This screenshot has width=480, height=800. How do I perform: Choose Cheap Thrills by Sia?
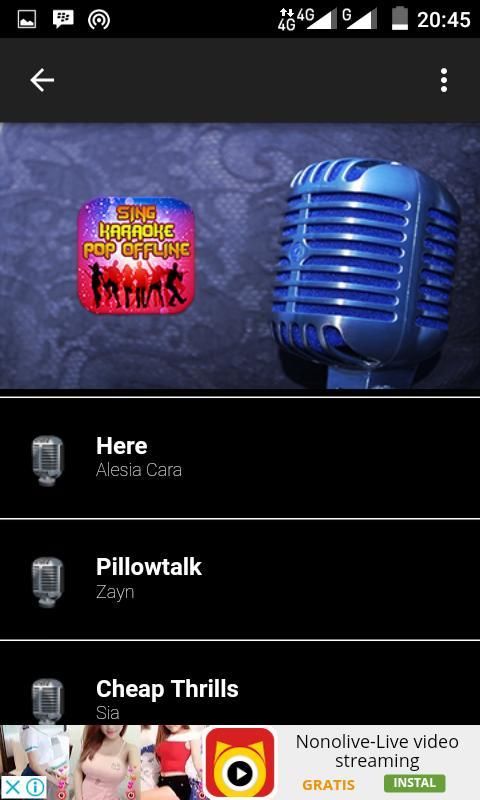pos(240,684)
